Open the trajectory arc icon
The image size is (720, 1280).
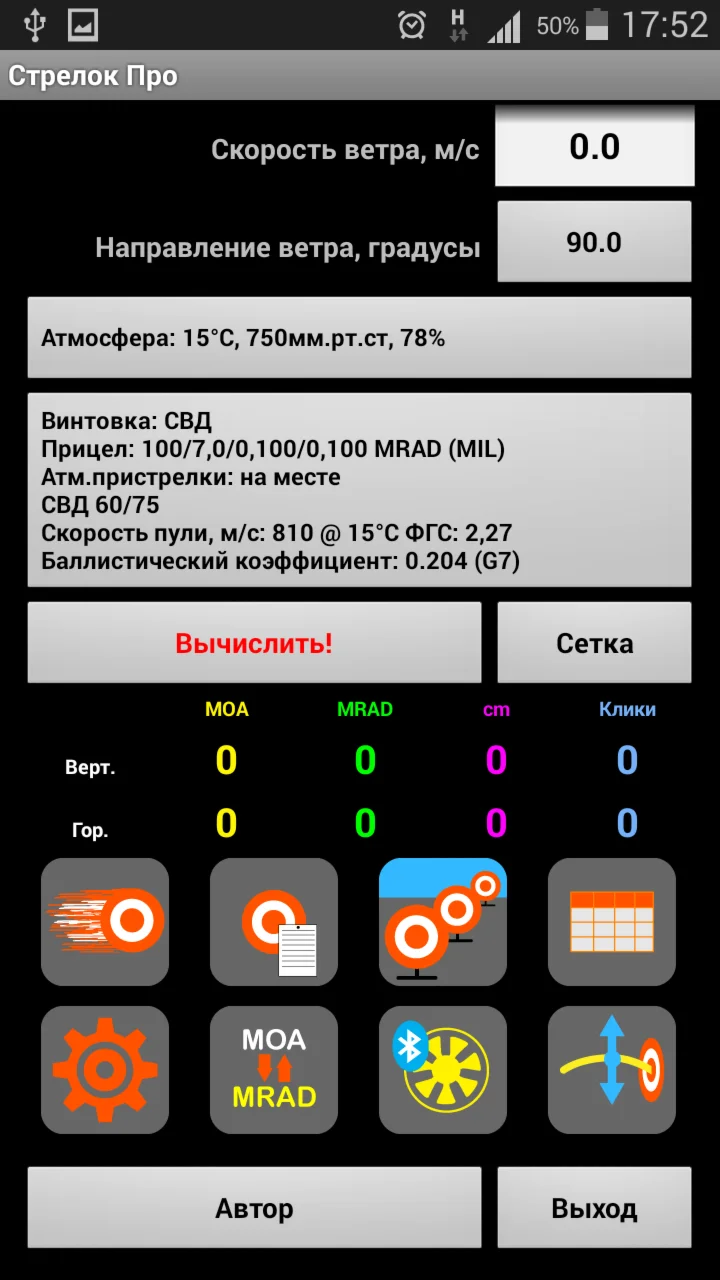point(612,1069)
